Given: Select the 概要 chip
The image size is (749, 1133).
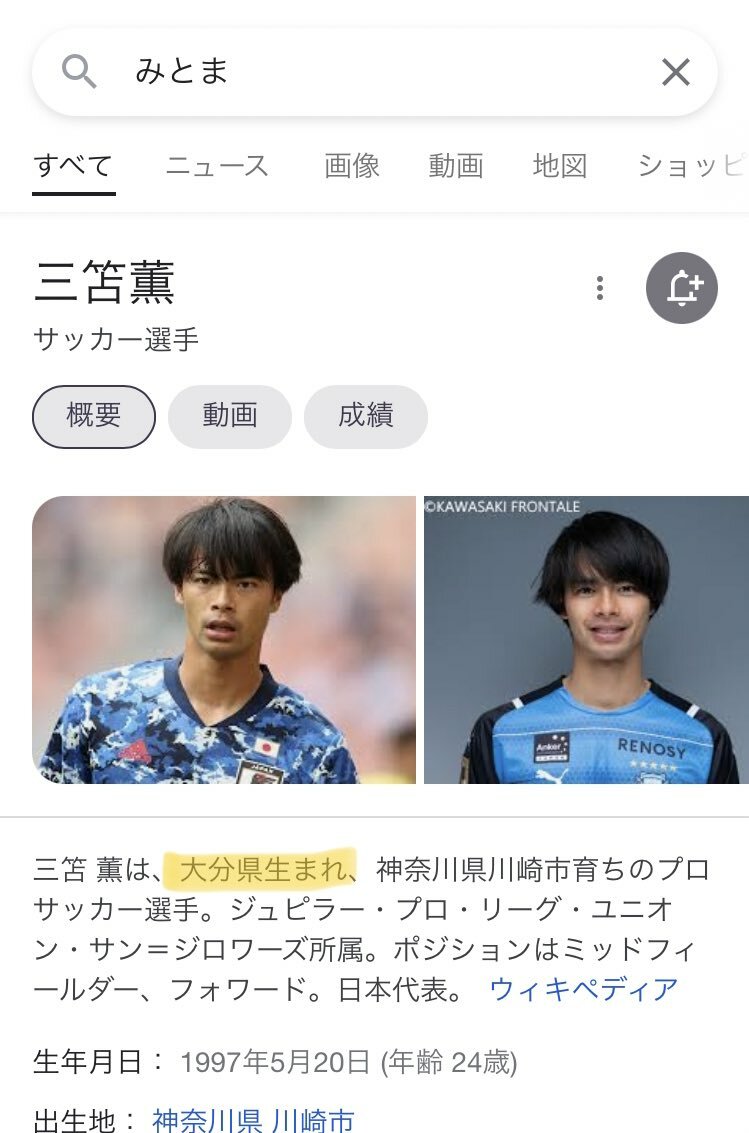Looking at the screenshot, I should click(94, 416).
